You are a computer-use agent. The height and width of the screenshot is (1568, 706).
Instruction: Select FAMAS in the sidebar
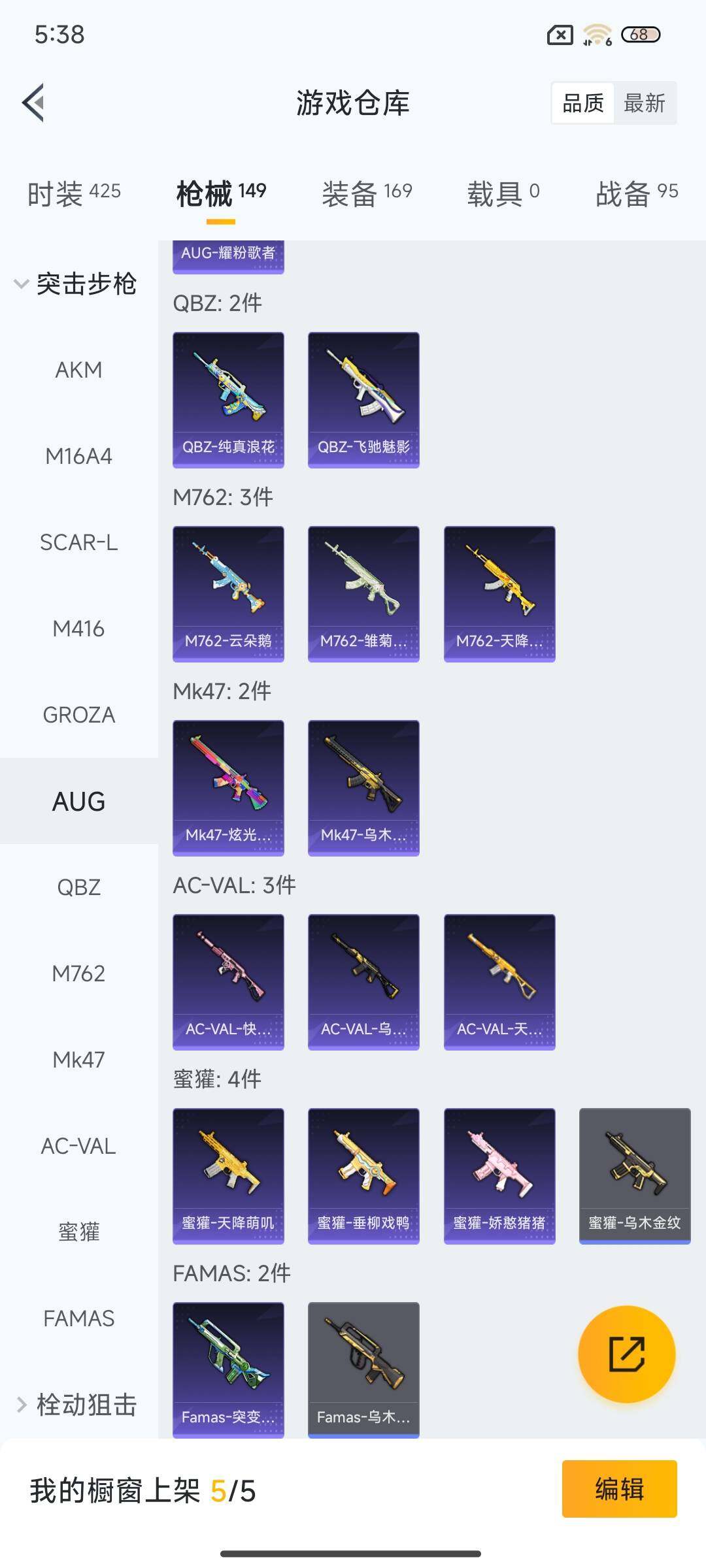(x=78, y=1318)
